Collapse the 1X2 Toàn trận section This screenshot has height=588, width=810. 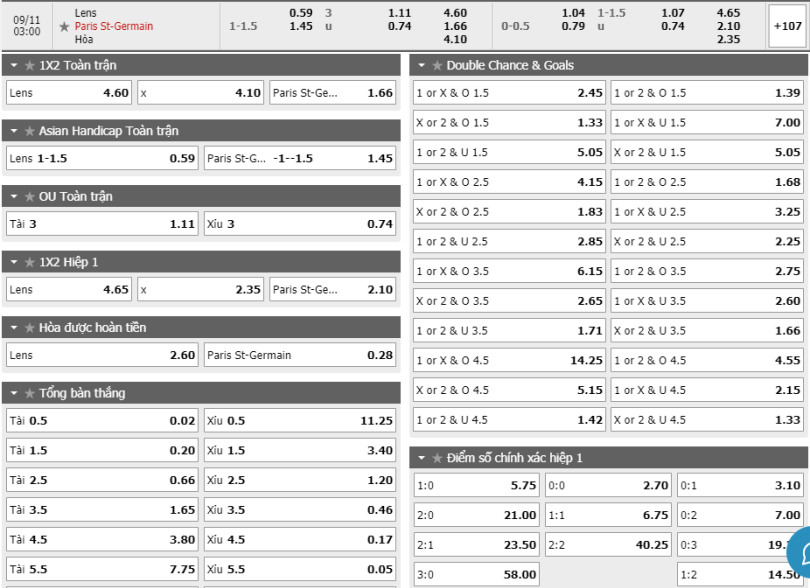[14, 66]
